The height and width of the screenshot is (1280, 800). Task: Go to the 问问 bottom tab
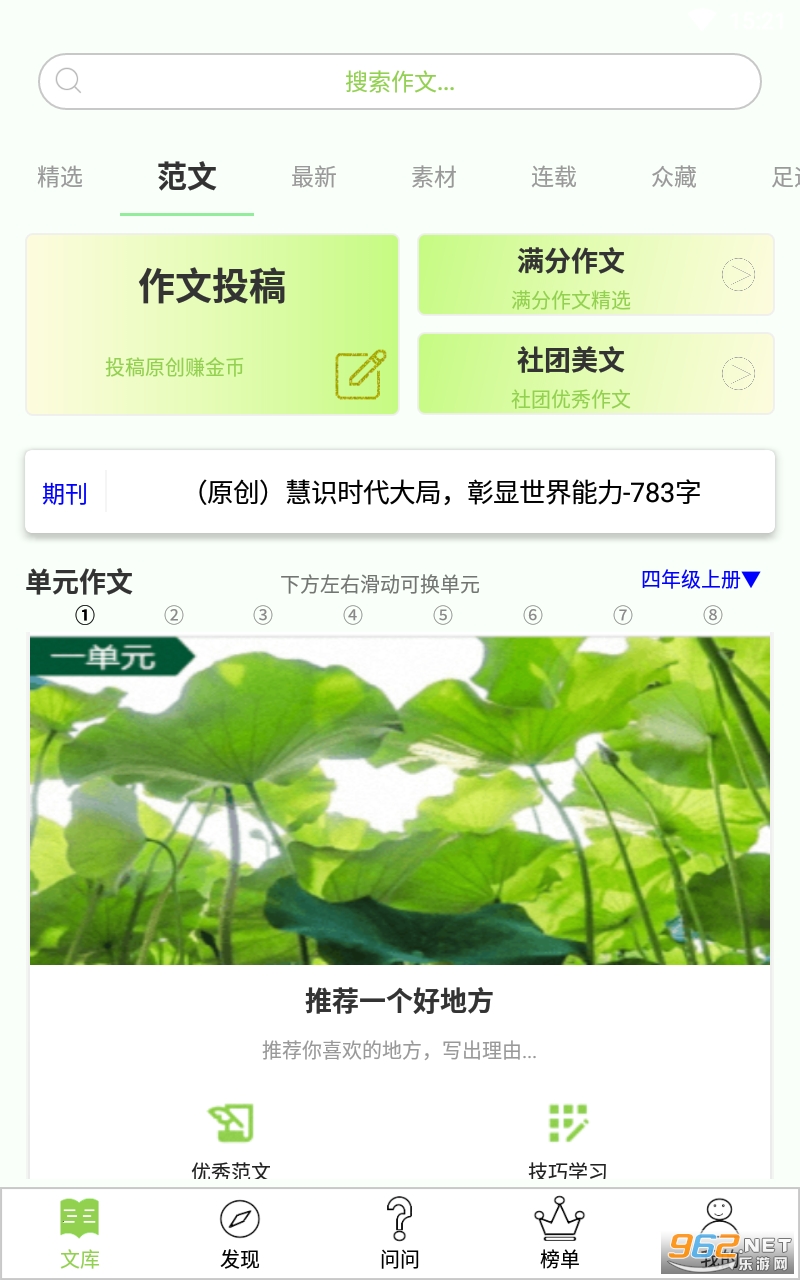(400, 1235)
